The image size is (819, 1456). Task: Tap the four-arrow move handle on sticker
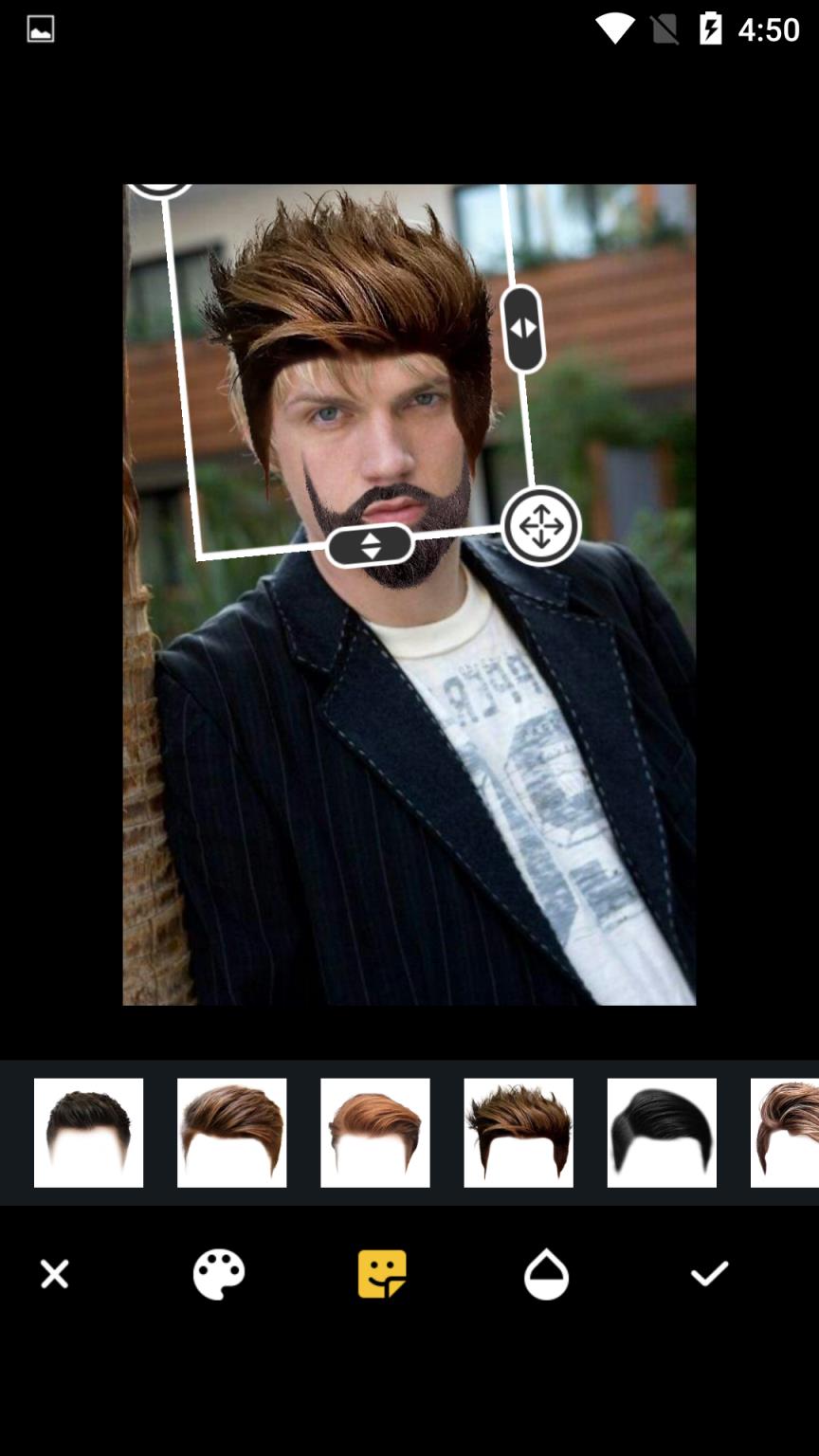(541, 526)
